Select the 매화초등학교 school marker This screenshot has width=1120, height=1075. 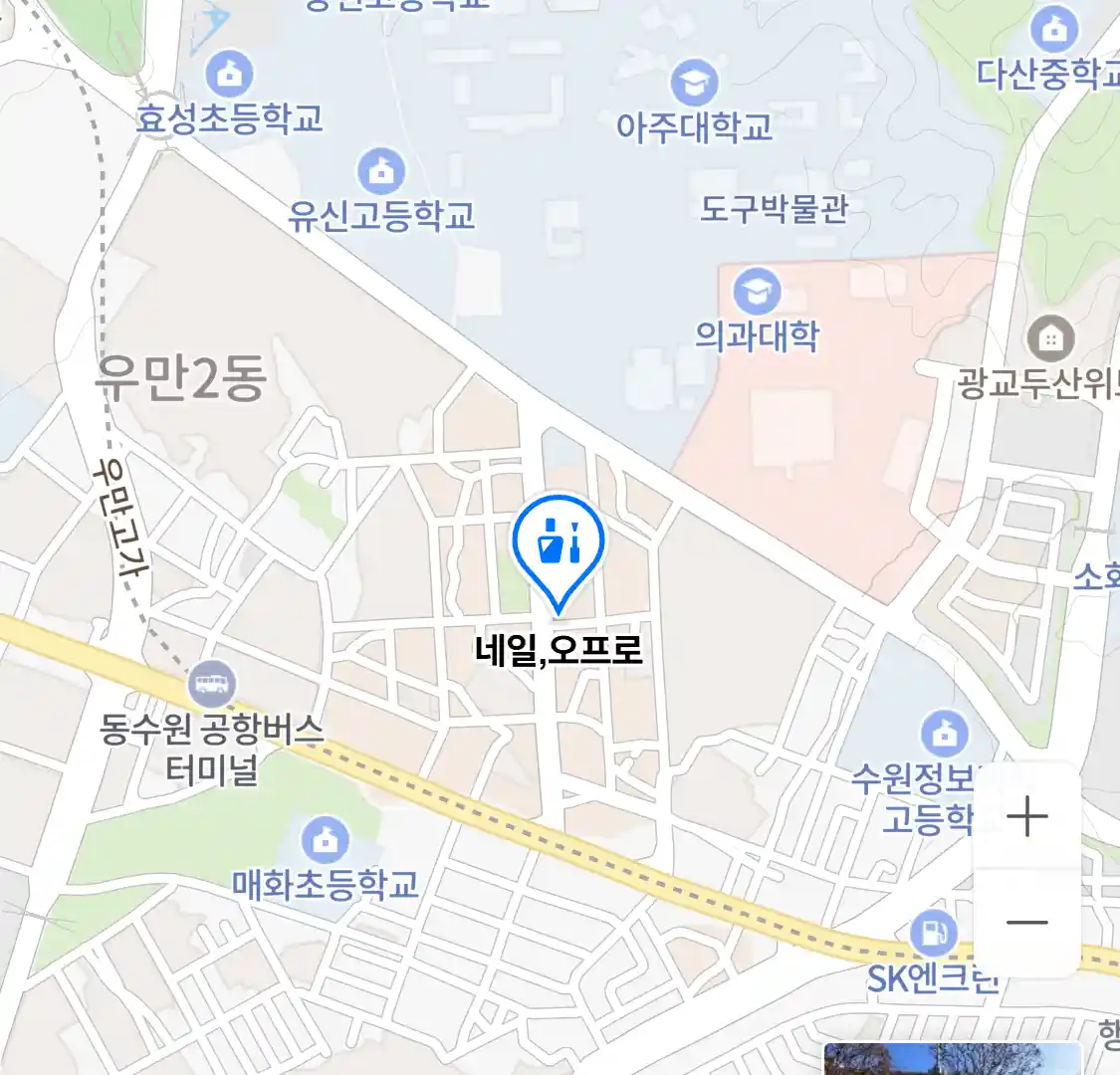point(325,840)
